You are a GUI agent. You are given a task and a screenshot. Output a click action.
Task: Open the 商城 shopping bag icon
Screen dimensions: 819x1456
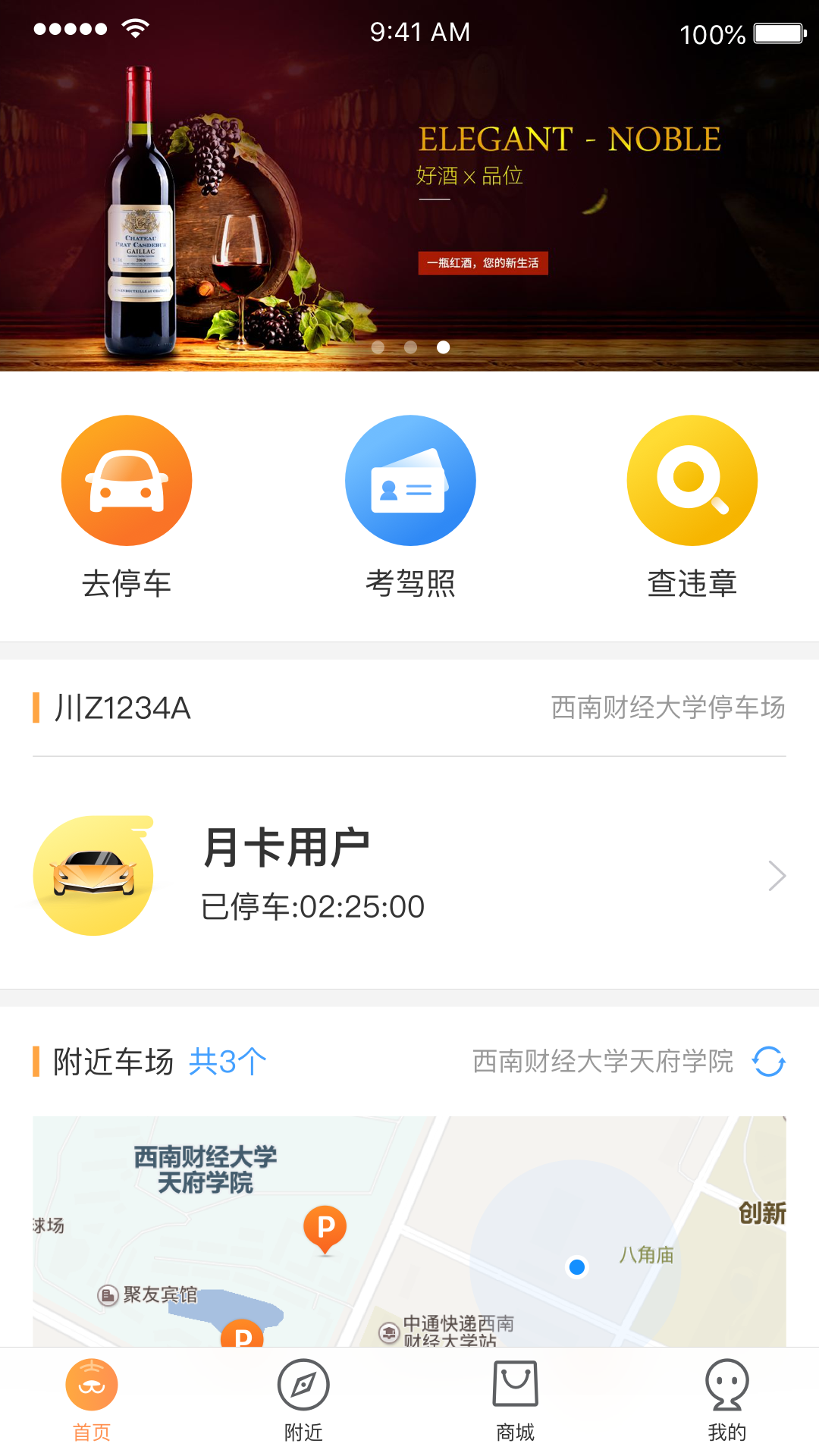515,1385
